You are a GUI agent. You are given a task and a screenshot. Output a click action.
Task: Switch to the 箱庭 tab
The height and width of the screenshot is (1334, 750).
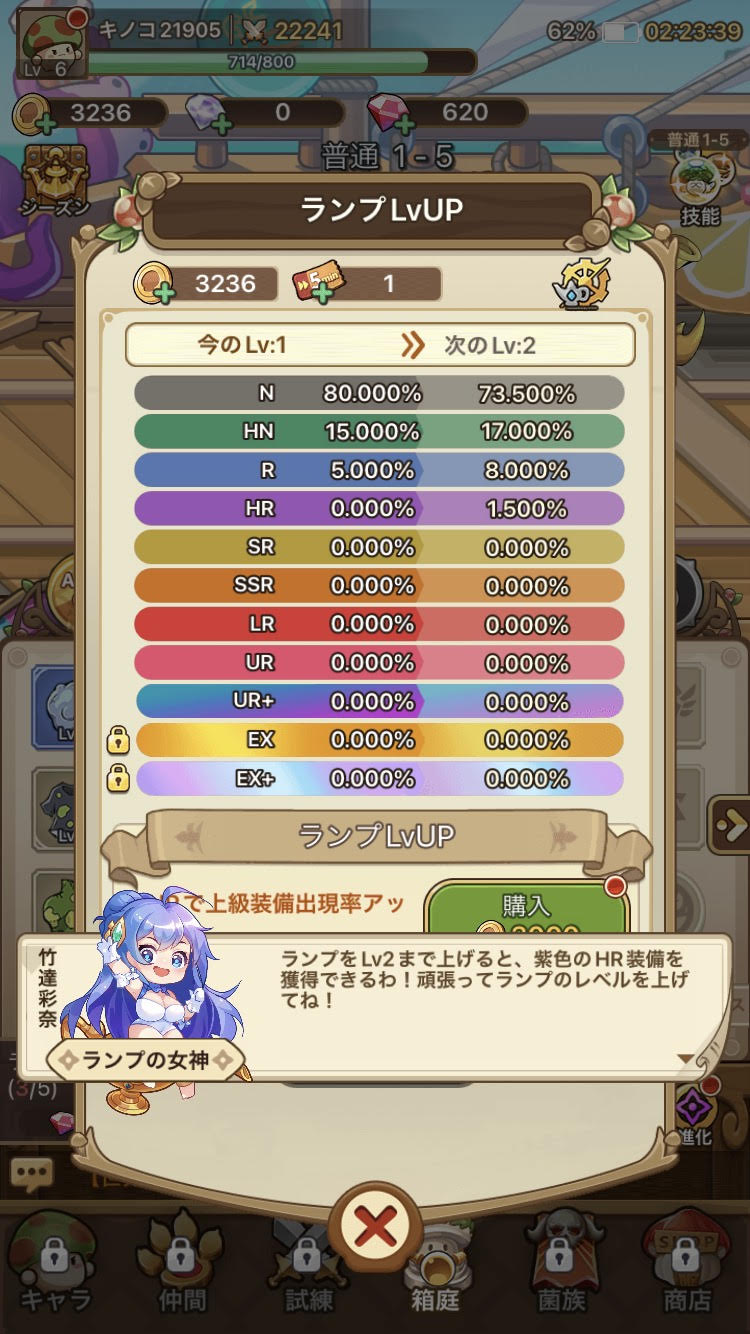coord(434,1275)
